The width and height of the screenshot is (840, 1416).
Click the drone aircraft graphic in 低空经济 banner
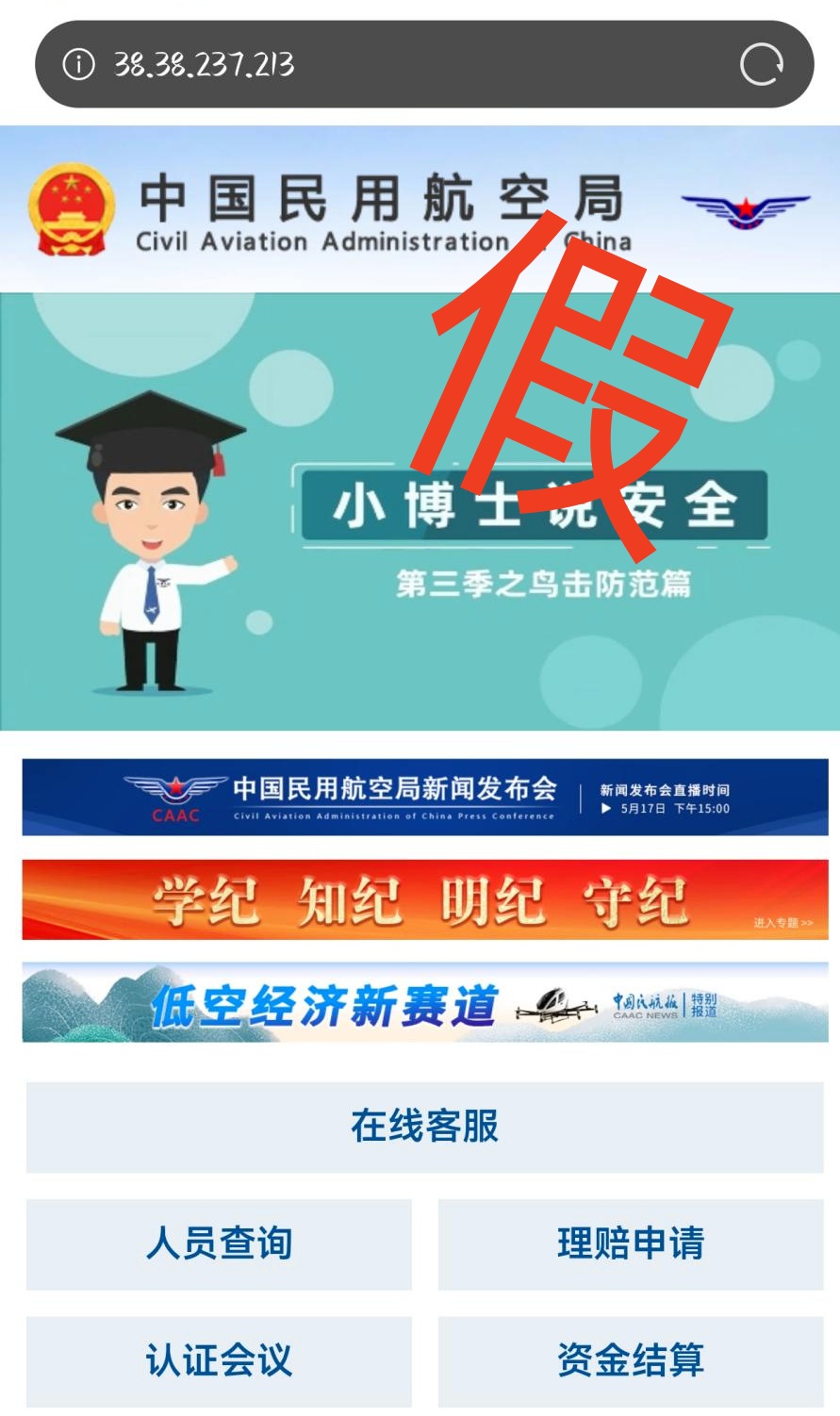pyautogui.click(x=557, y=1005)
